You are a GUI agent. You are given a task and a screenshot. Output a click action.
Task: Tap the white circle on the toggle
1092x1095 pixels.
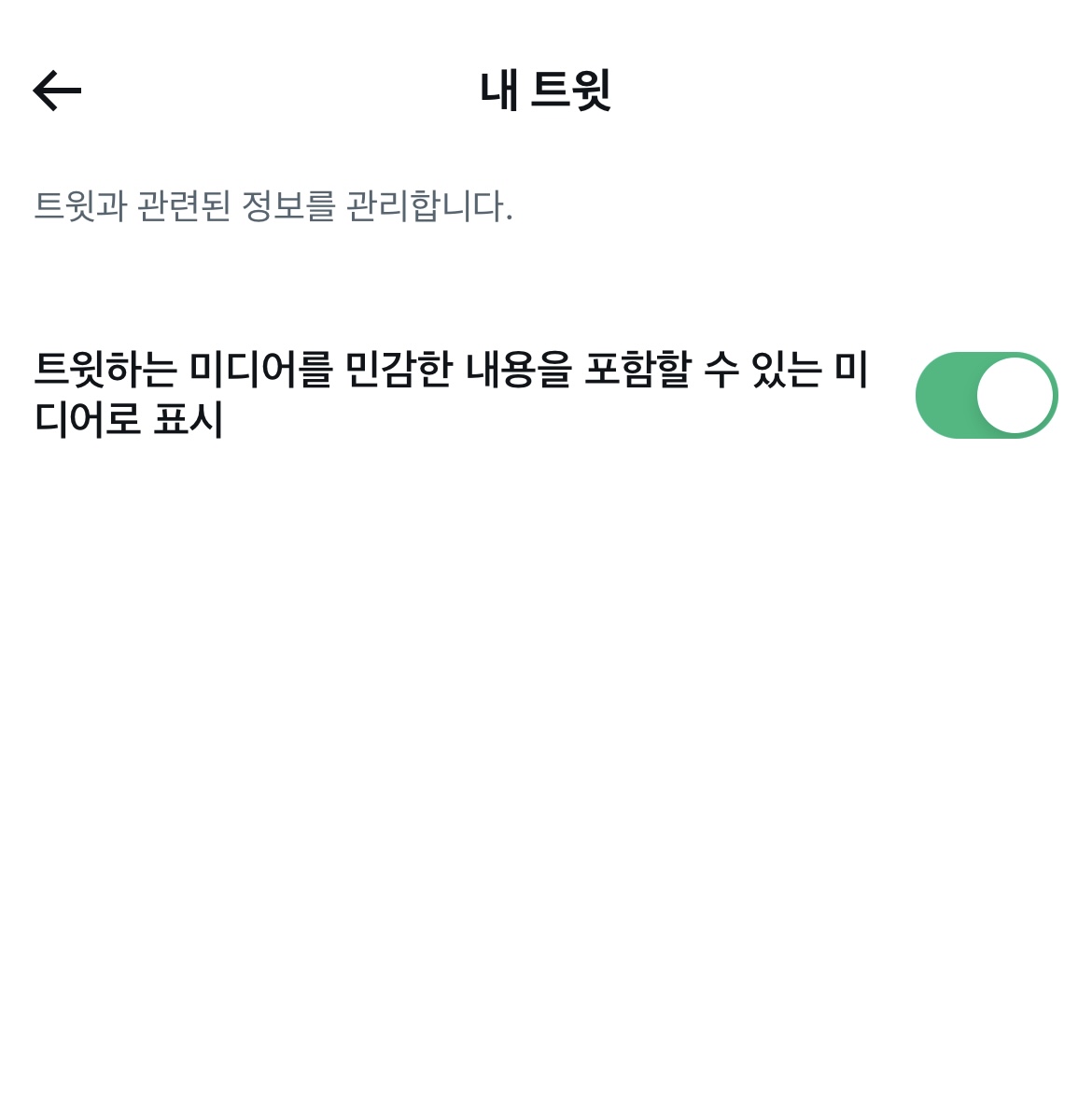tap(1013, 395)
